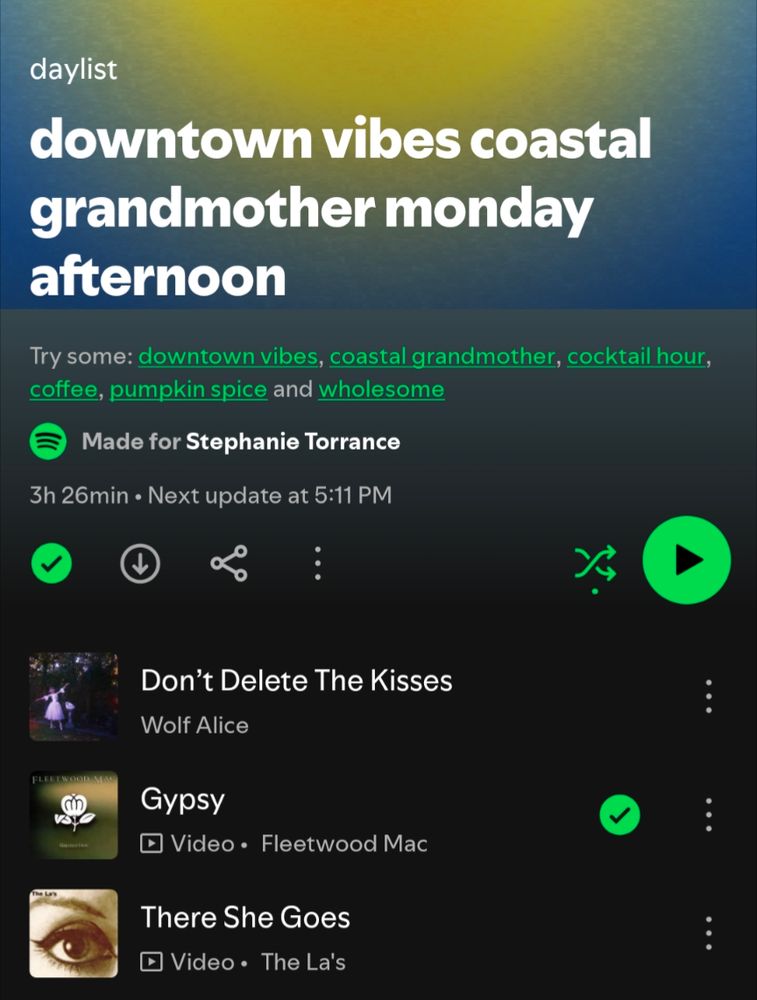The width and height of the screenshot is (757, 1000).
Task: Open options for There She Goes
Action: (708, 933)
